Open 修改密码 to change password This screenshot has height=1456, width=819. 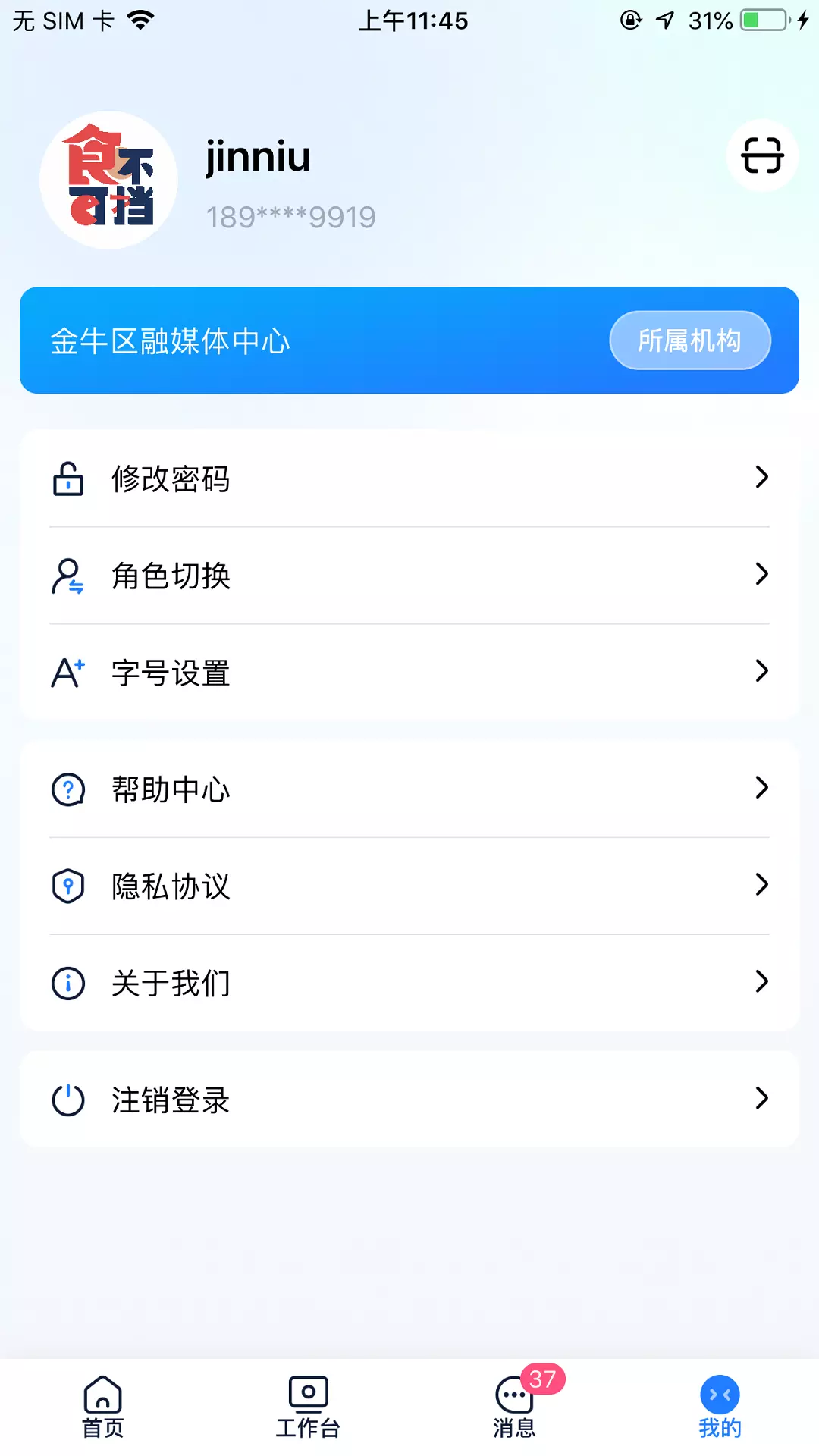409,479
